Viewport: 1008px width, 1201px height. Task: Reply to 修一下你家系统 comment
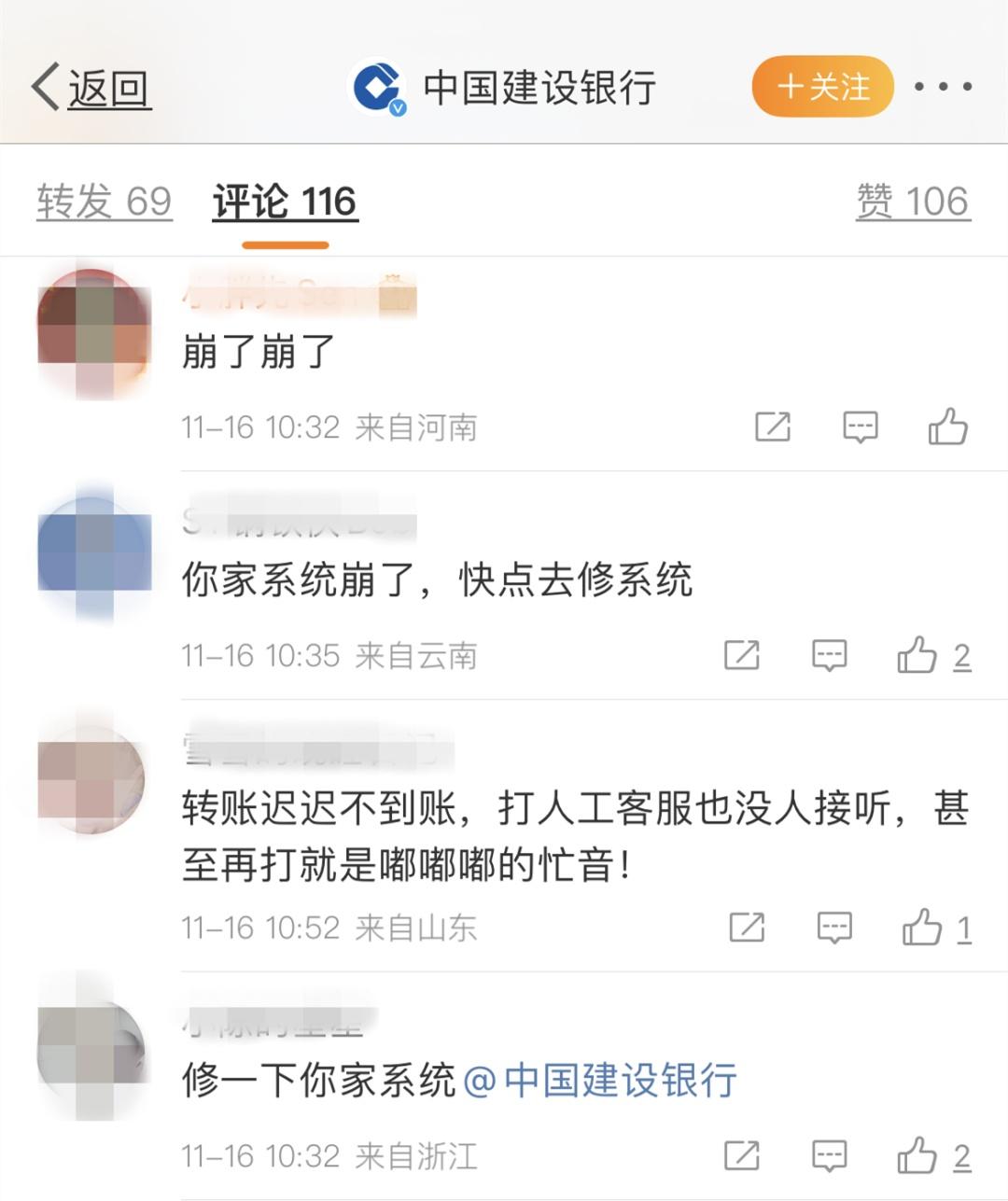(x=829, y=1156)
